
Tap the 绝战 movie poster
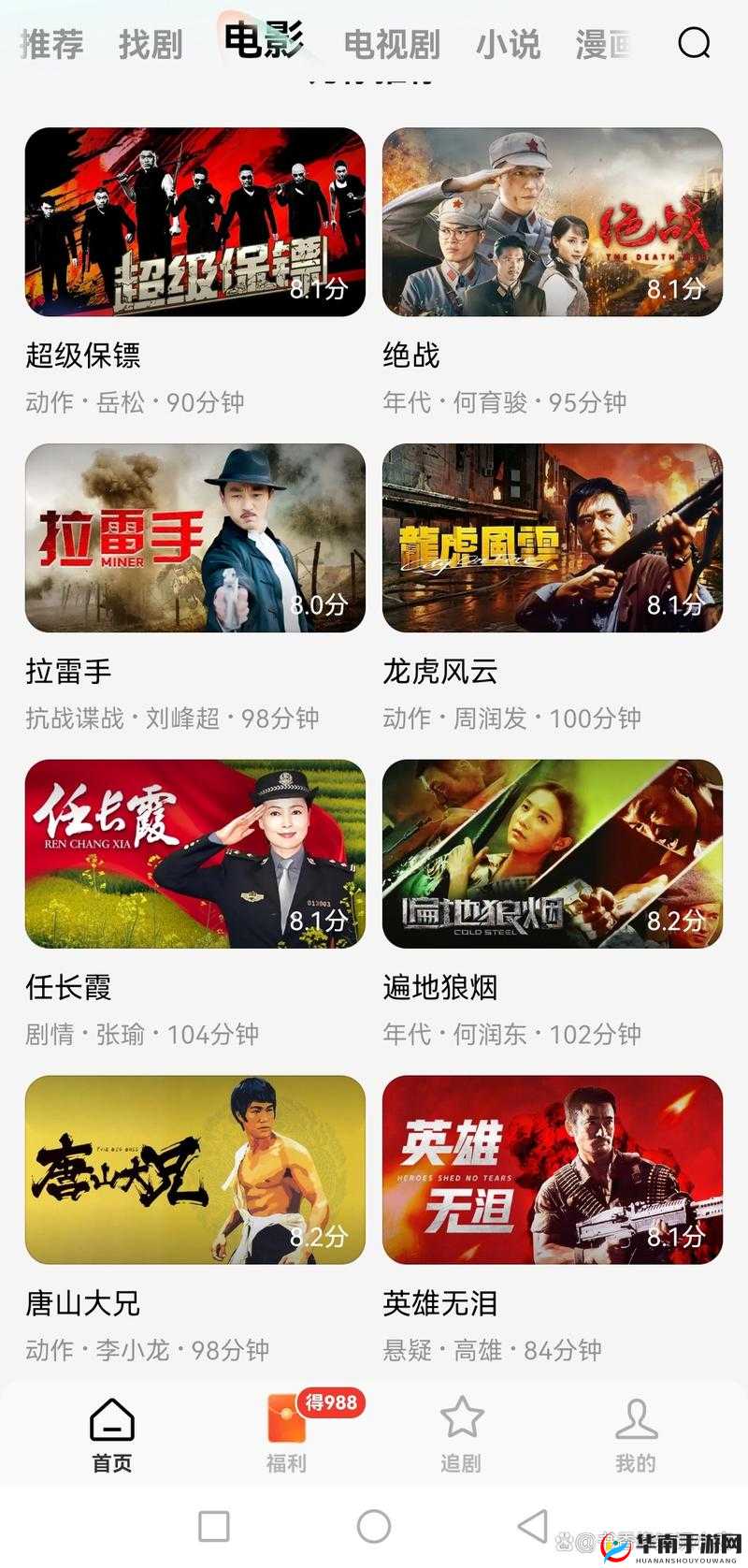(x=553, y=224)
